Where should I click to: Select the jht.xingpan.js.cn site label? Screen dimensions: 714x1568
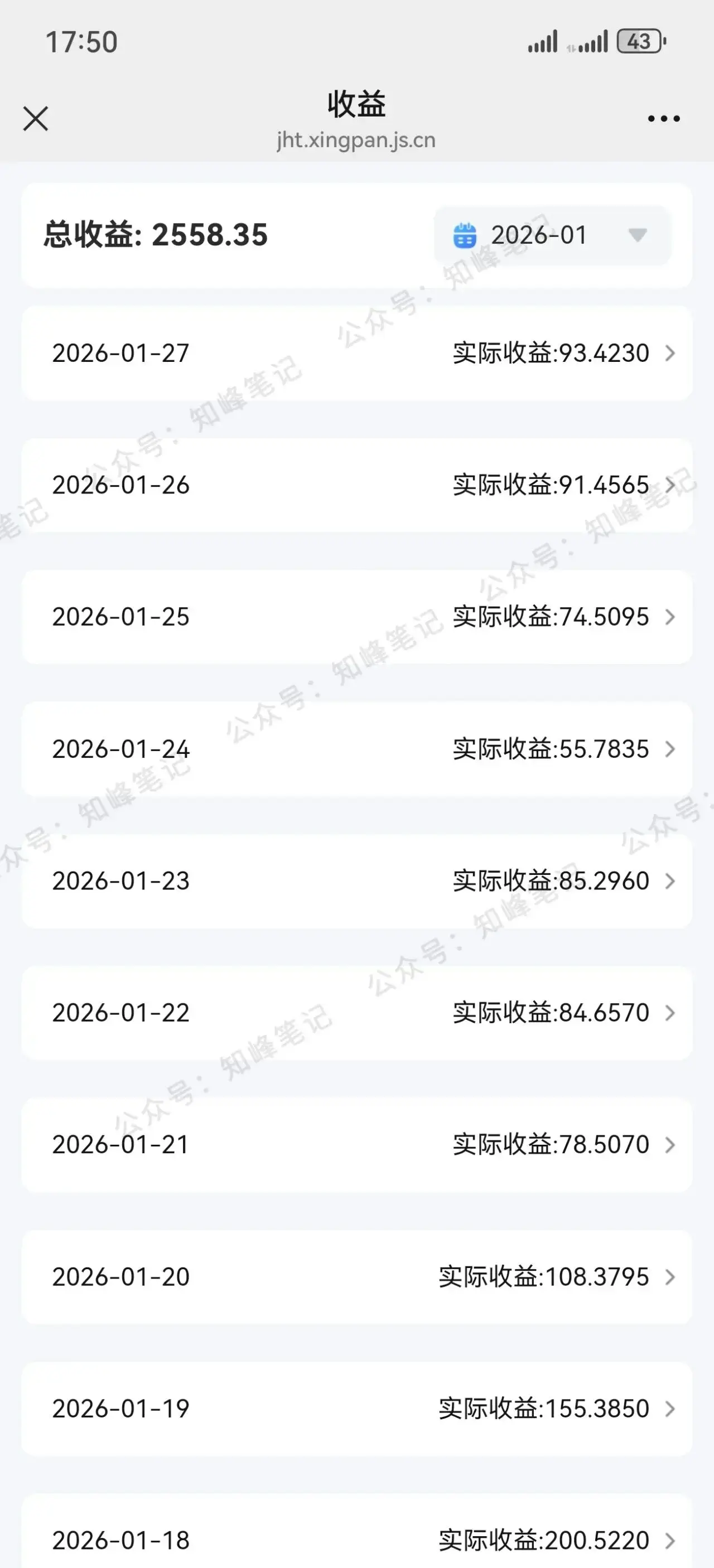click(356, 141)
